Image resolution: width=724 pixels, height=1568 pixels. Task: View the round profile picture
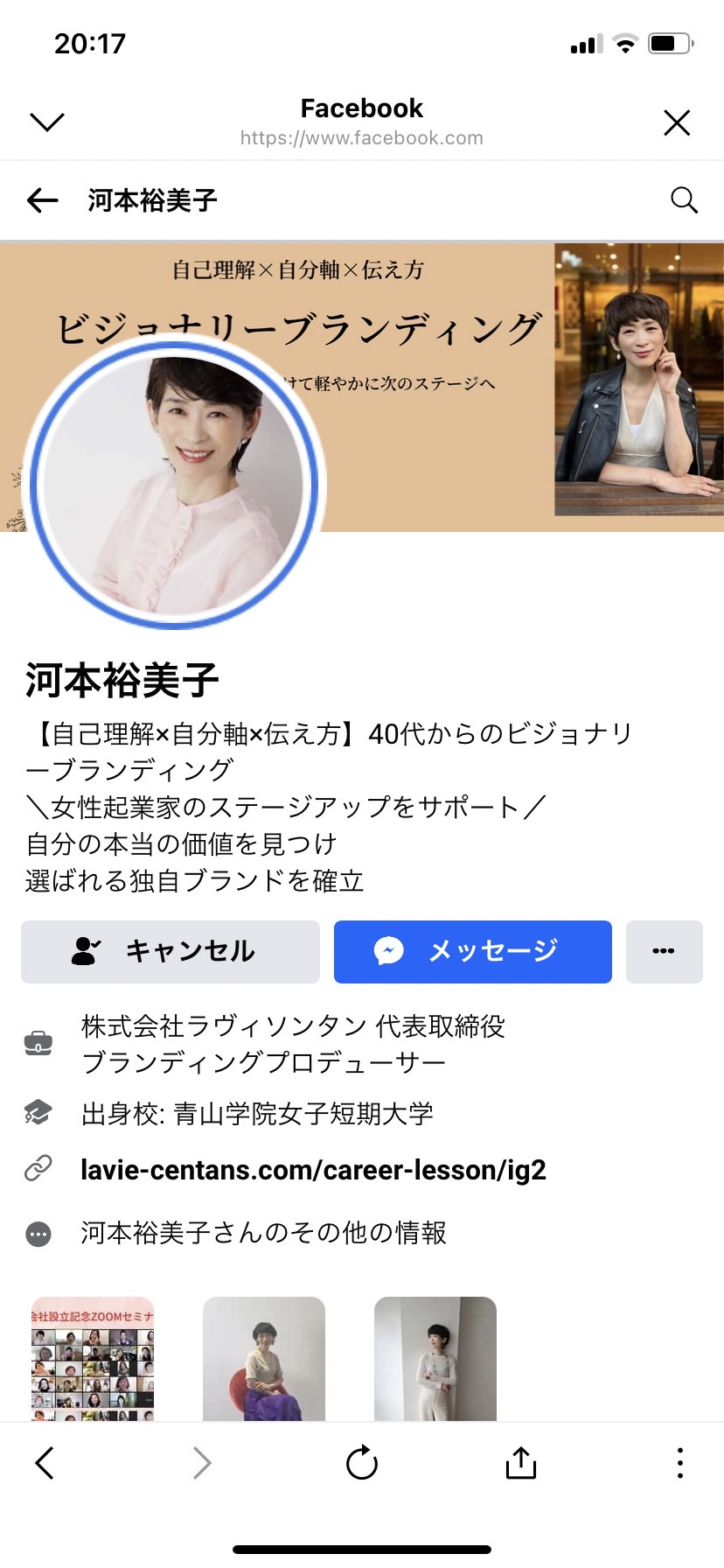[x=174, y=484]
